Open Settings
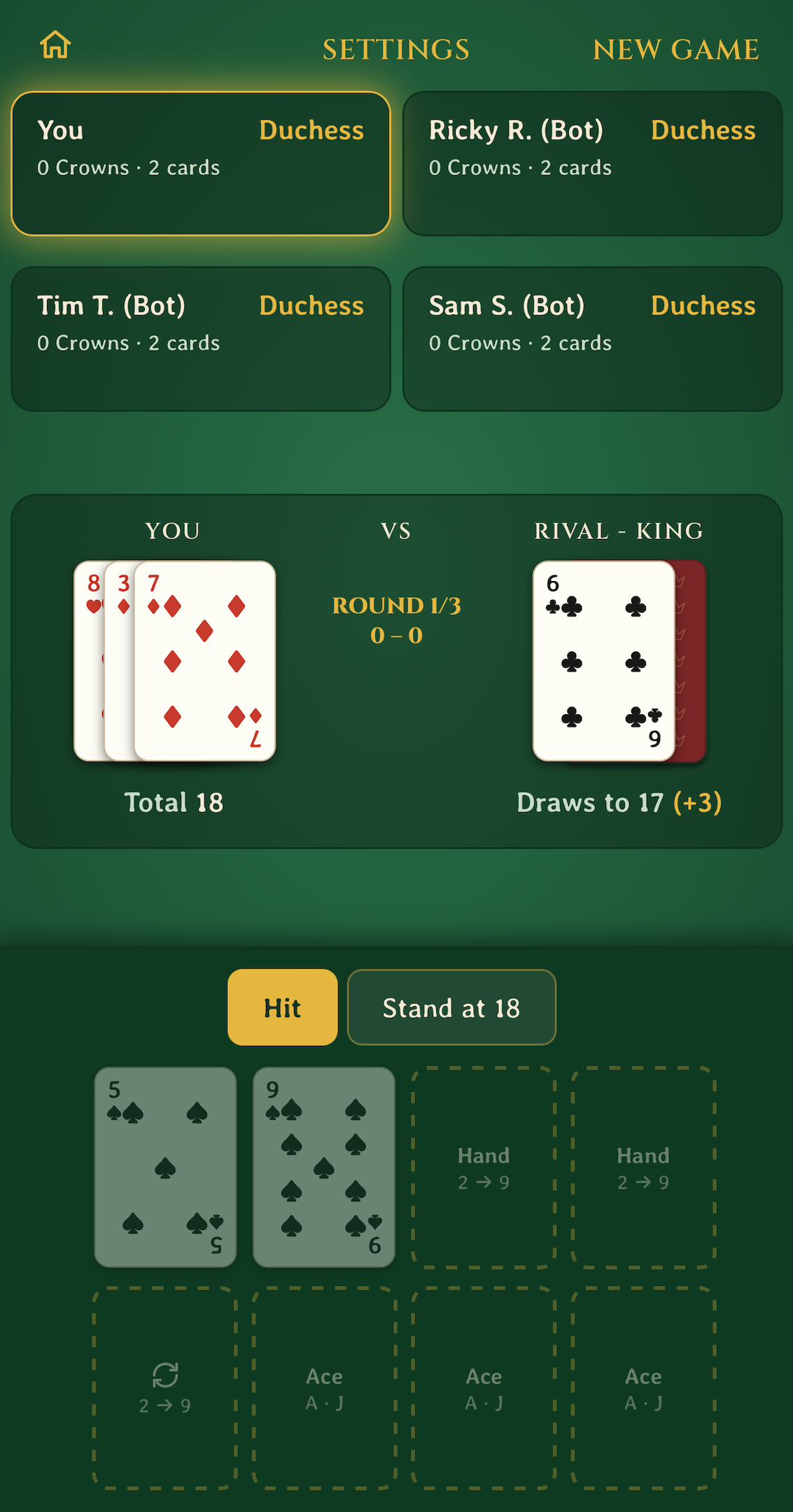This screenshot has height=1512, width=793. [x=396, y=49]
